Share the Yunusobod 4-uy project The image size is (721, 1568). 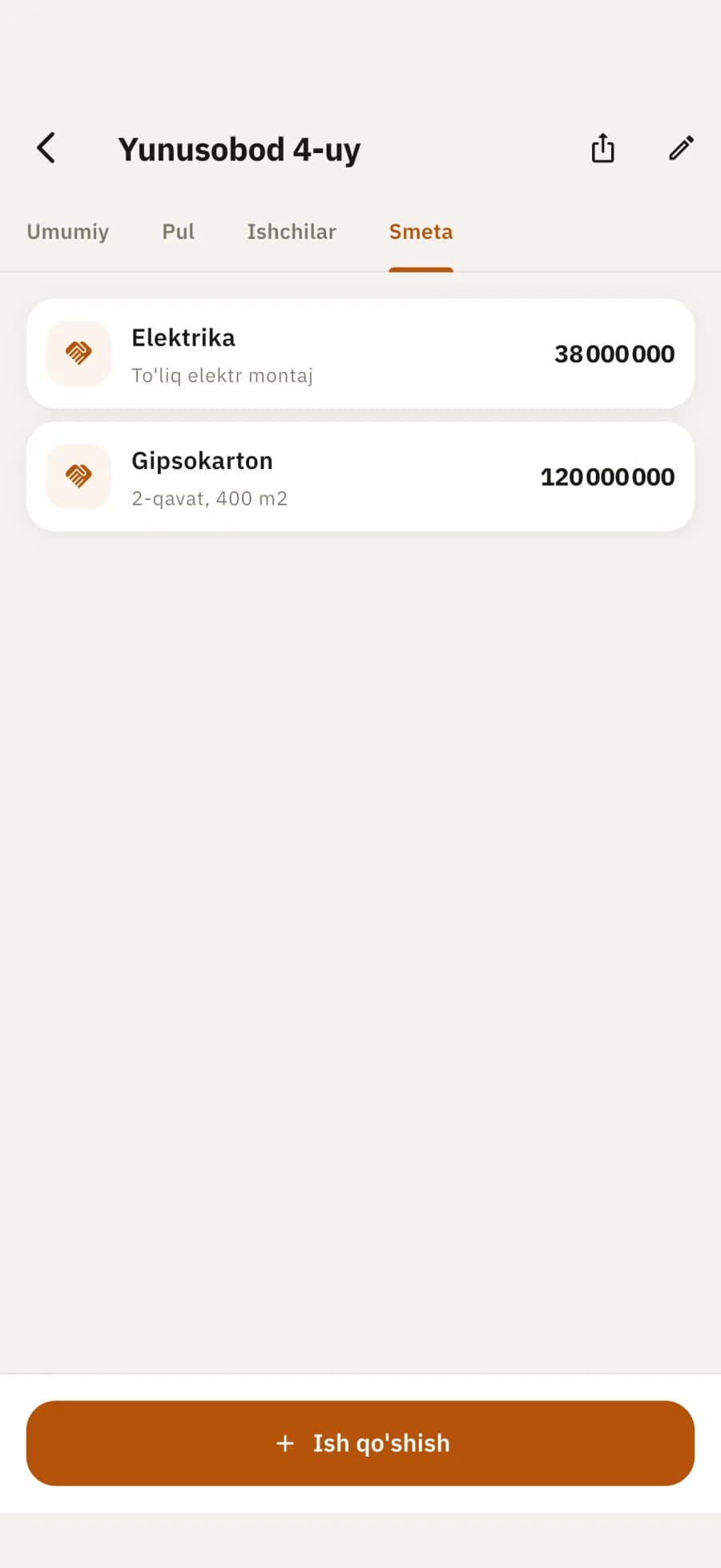[x=602, y=148]
